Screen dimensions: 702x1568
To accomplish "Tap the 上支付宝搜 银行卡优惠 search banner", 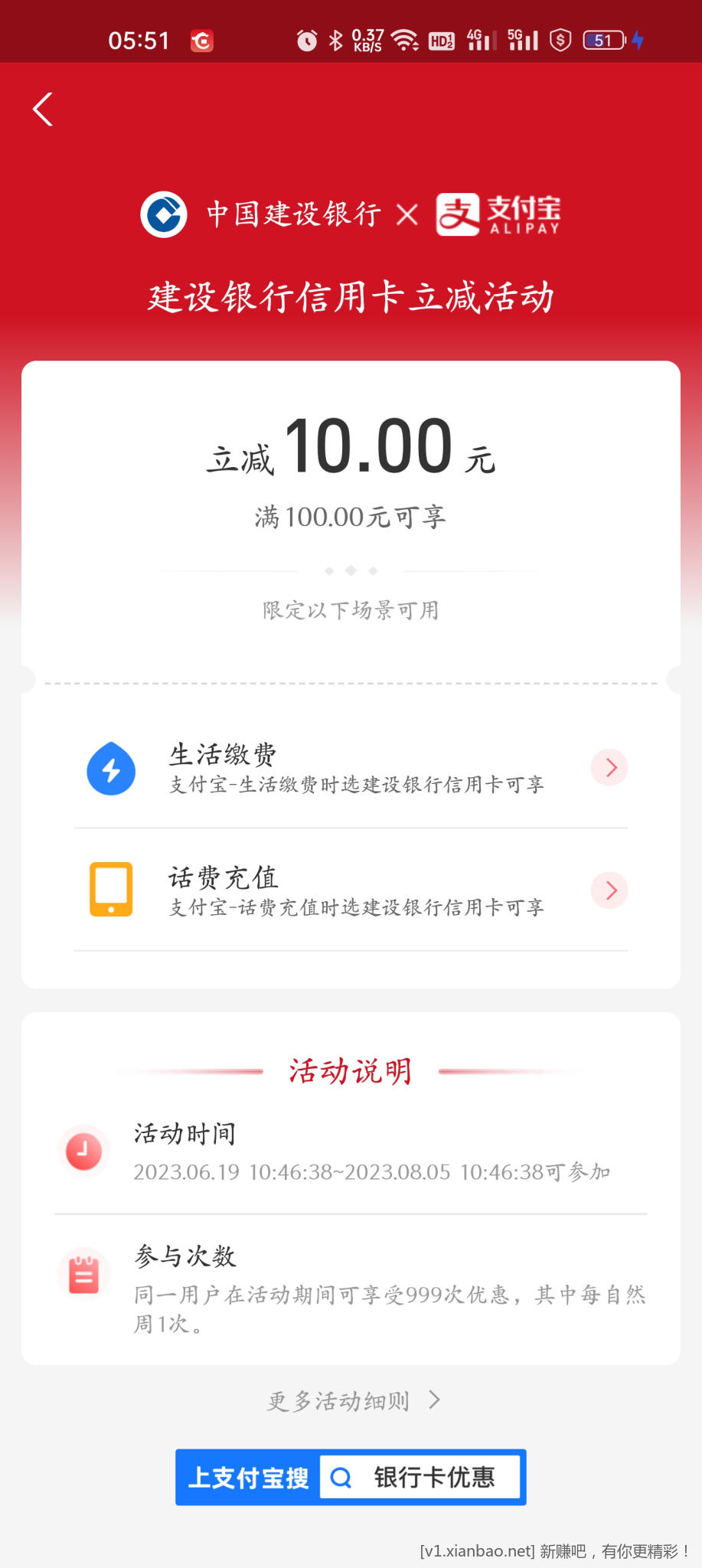I will pyautogui.click(x=351, y=1477).
